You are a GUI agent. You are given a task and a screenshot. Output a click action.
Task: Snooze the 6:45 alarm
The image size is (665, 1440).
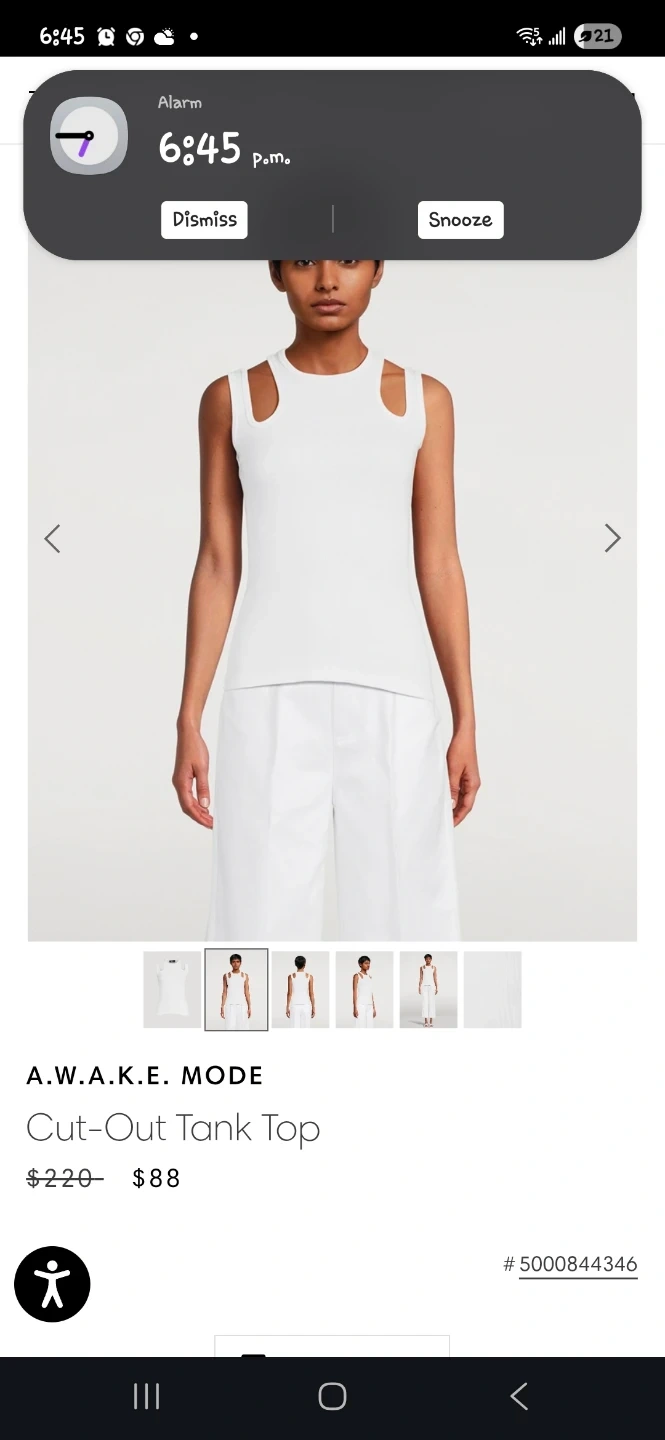pyautogui.click(x=460, y=220)
